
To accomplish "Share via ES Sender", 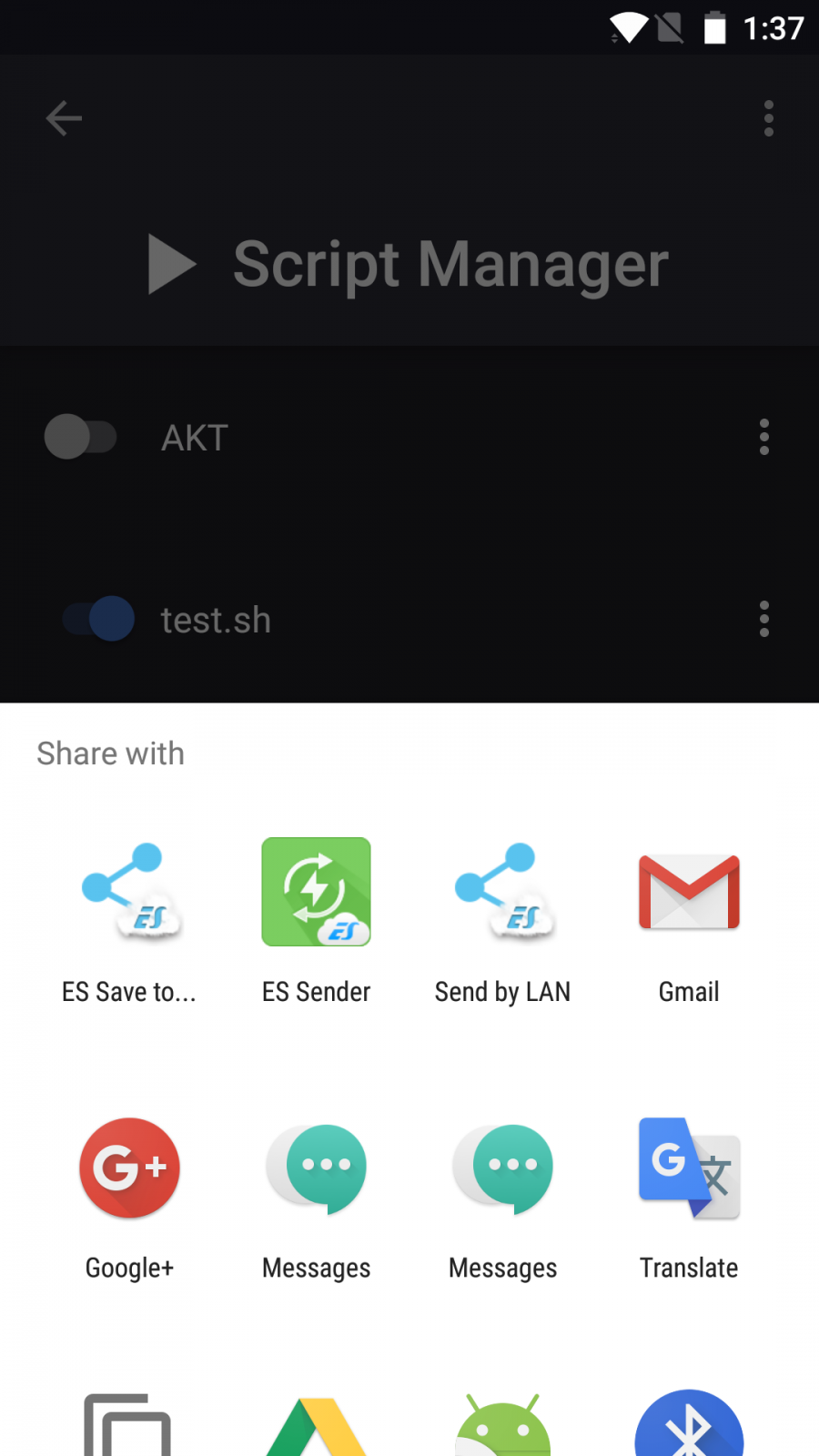I will (316, 919).
